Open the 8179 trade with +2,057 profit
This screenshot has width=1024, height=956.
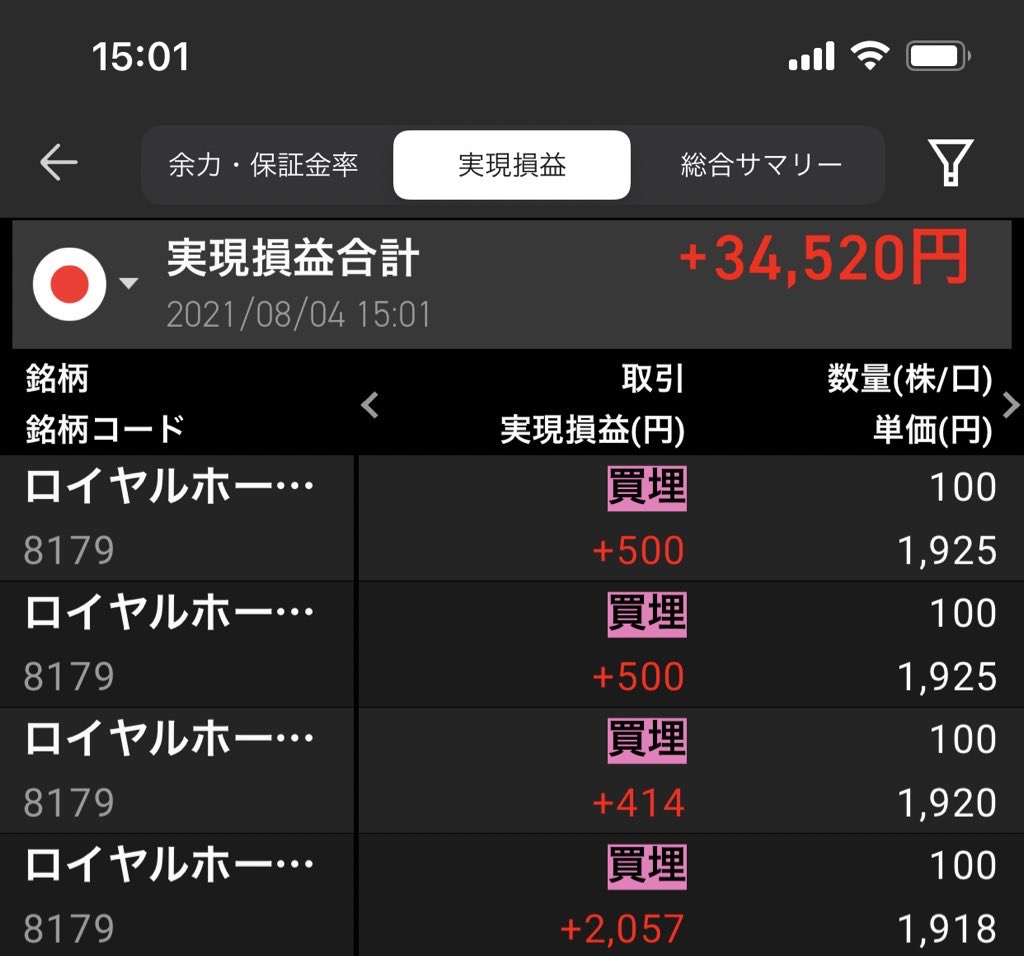click(x=512, y=895)
